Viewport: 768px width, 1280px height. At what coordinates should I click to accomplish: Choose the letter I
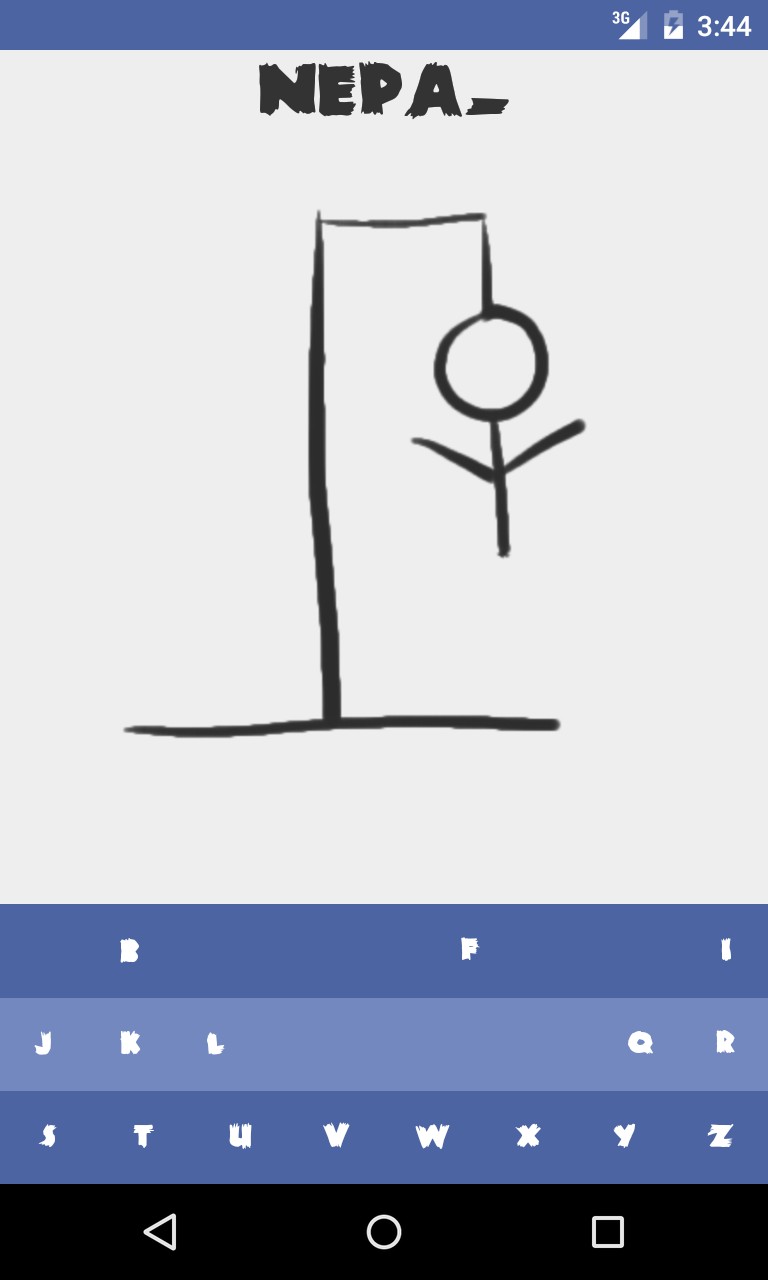point(725,951)
